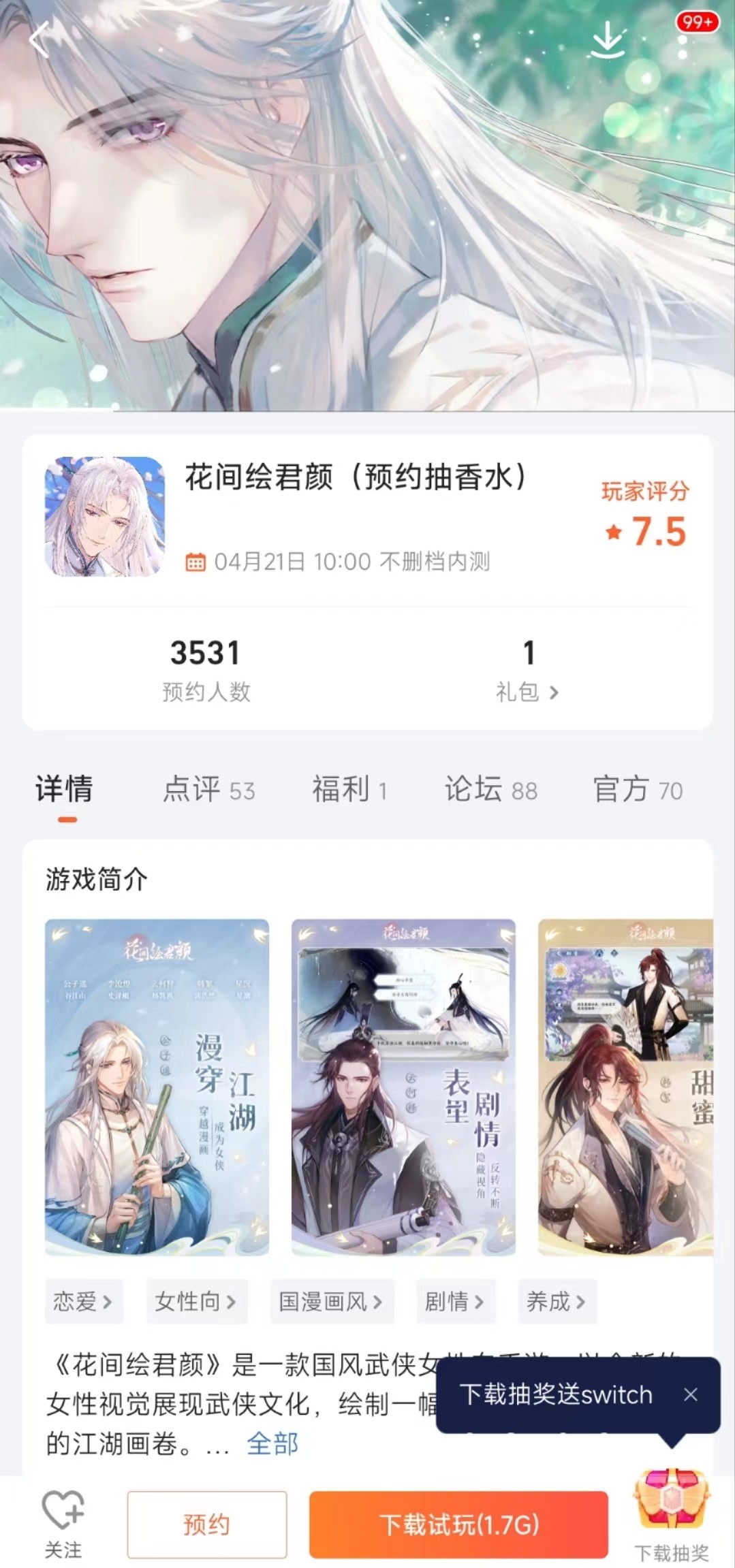Viewport: 735px width, 1568px height.
Task: Switch to the 官方 tab
Action: coord(638,790)
